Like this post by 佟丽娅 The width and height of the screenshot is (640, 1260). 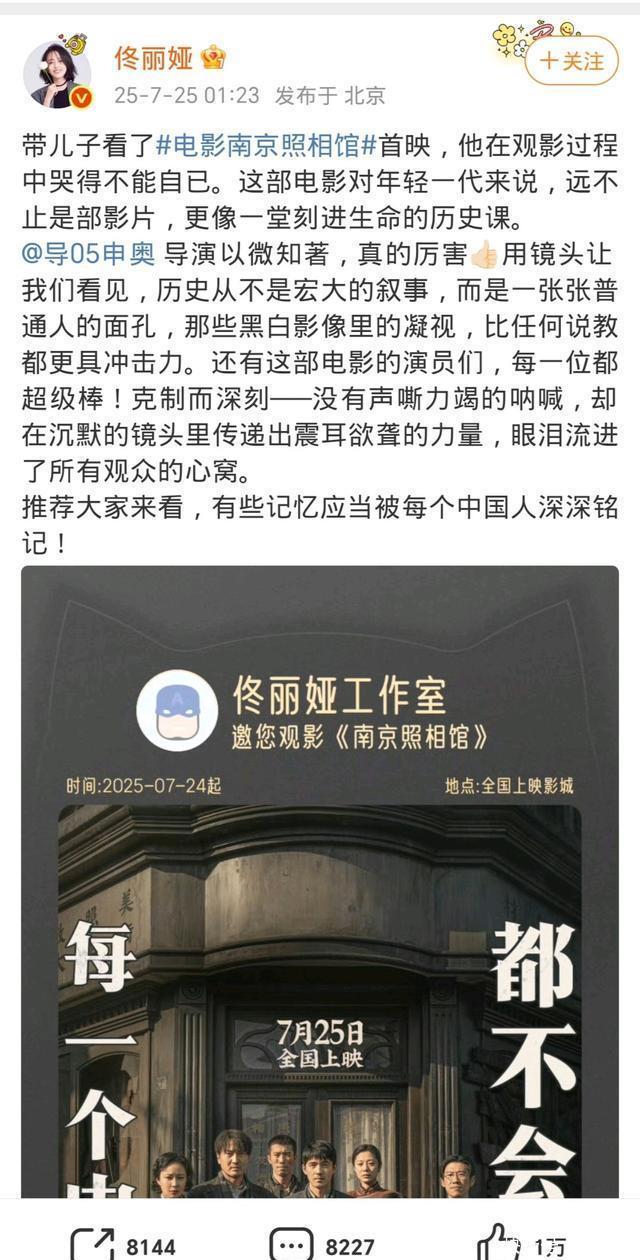(x=520, y=1246)
